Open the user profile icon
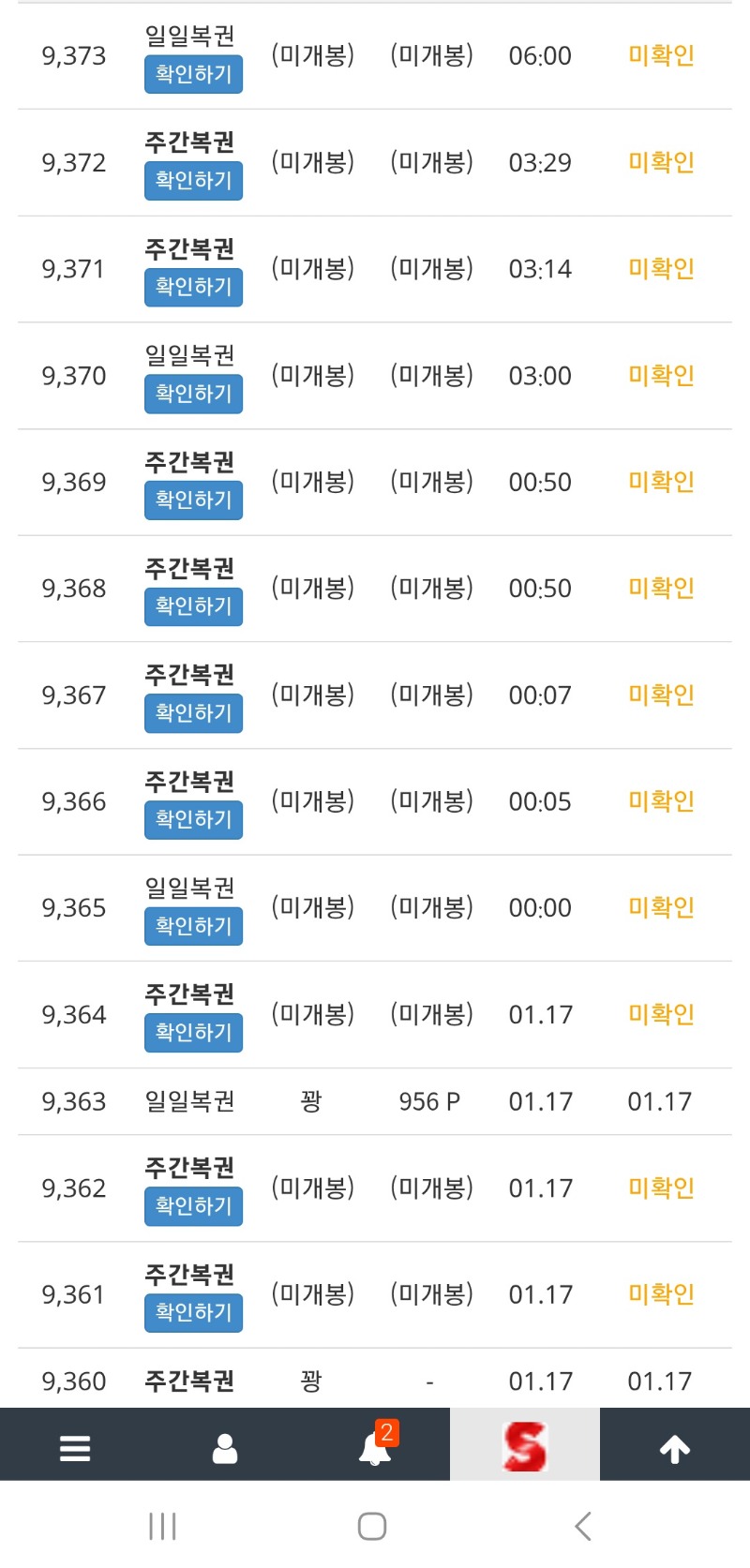The width and height of the screenshot is (750, 1568). pyautogui.click(x=225, y=1448)
